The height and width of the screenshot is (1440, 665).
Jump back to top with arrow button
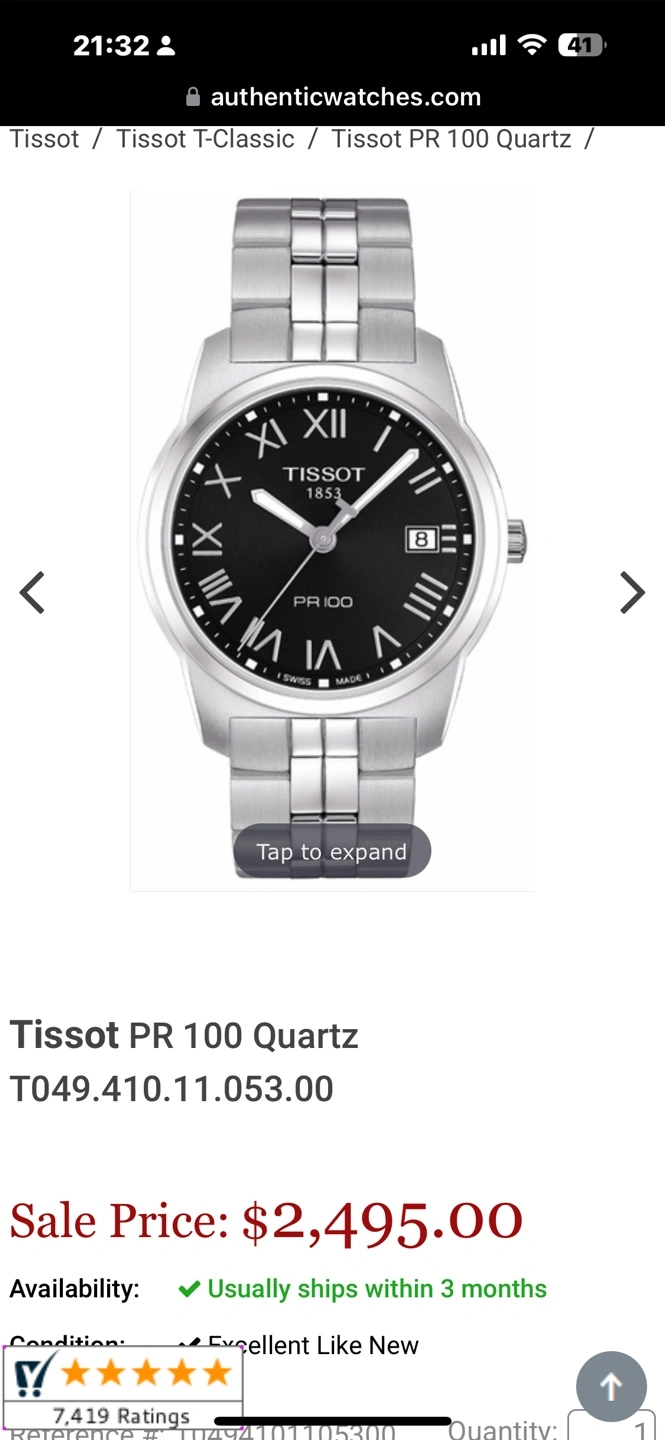[x=611, y=1386]
